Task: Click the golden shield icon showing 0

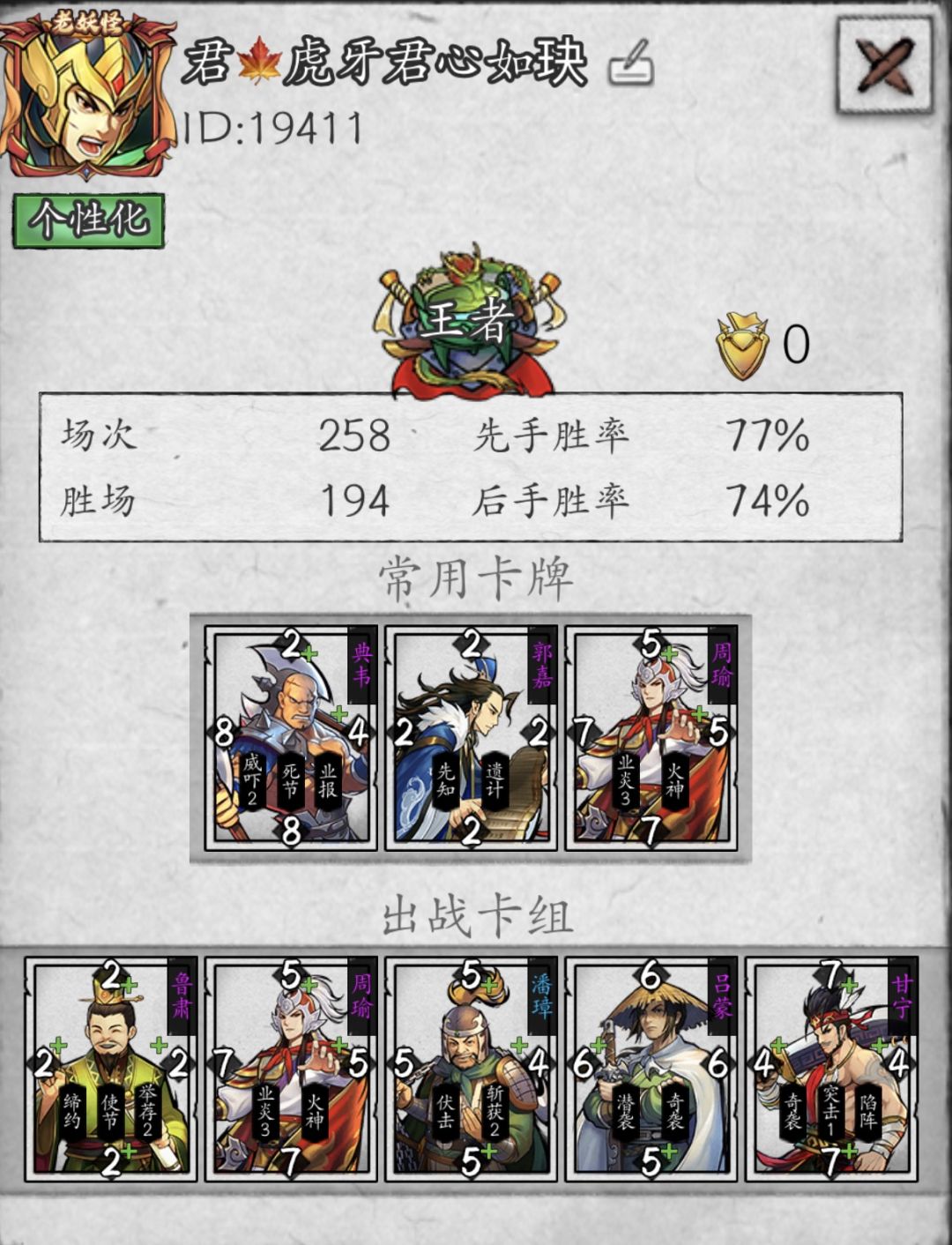Action: [745, 342]
